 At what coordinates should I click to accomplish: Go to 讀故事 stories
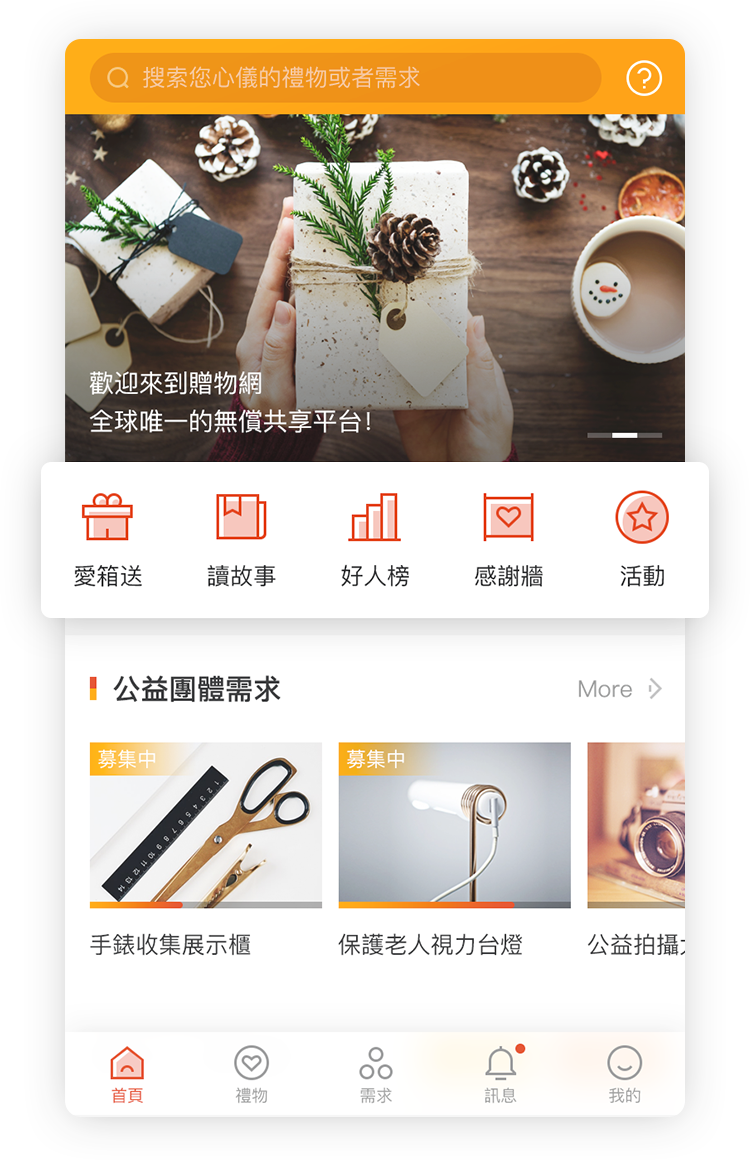(241, 539)
